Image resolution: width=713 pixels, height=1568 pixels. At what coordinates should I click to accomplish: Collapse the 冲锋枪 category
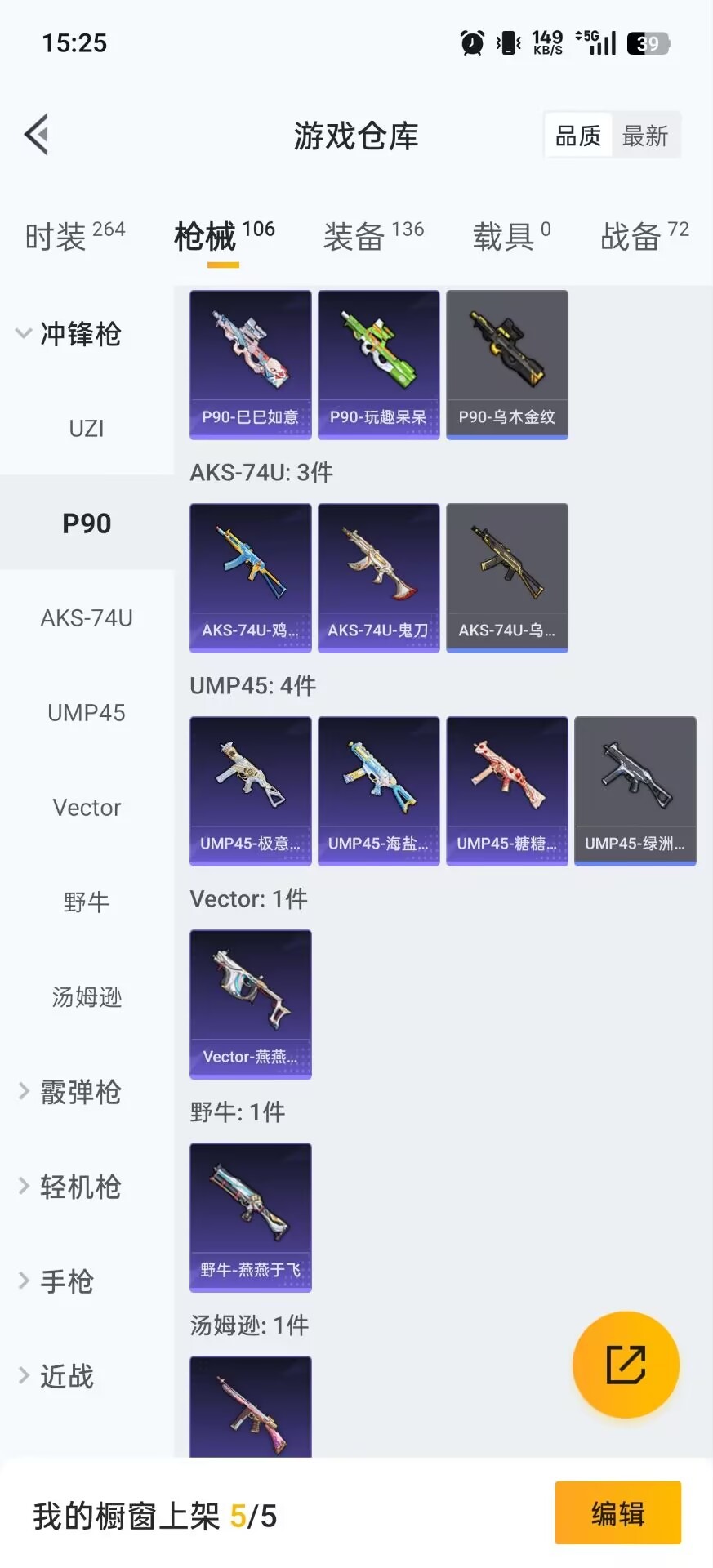[82, 334]
